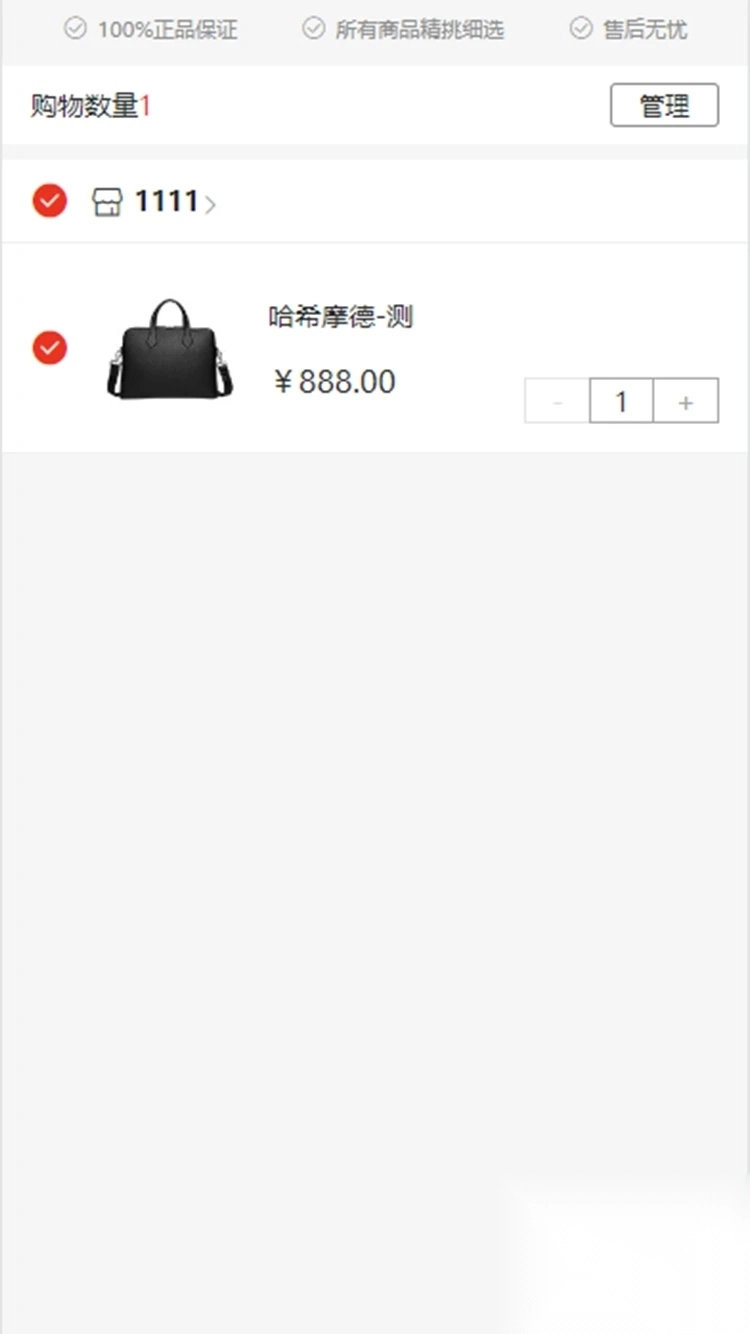
Task: Decrease quantity with the minus stepper
Action: (556, 400)
